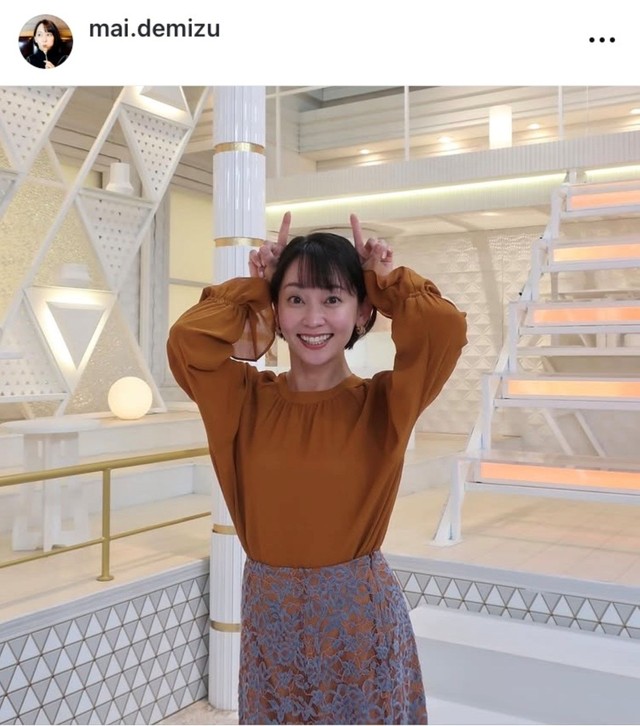Open the mai.demizu username link

click(154, 29)
